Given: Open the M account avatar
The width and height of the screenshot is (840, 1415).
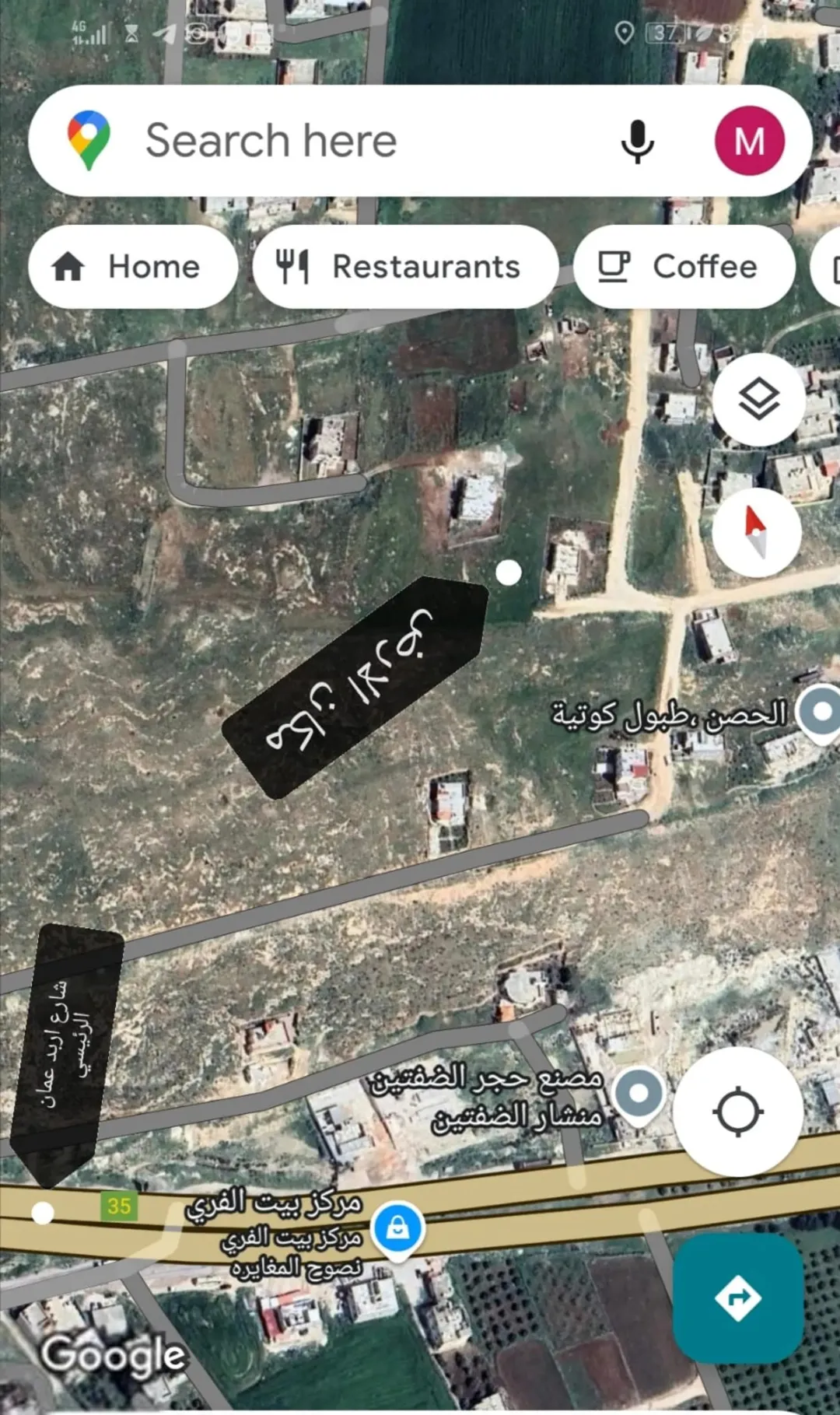Looking at the screenshot, I should 749,141.
